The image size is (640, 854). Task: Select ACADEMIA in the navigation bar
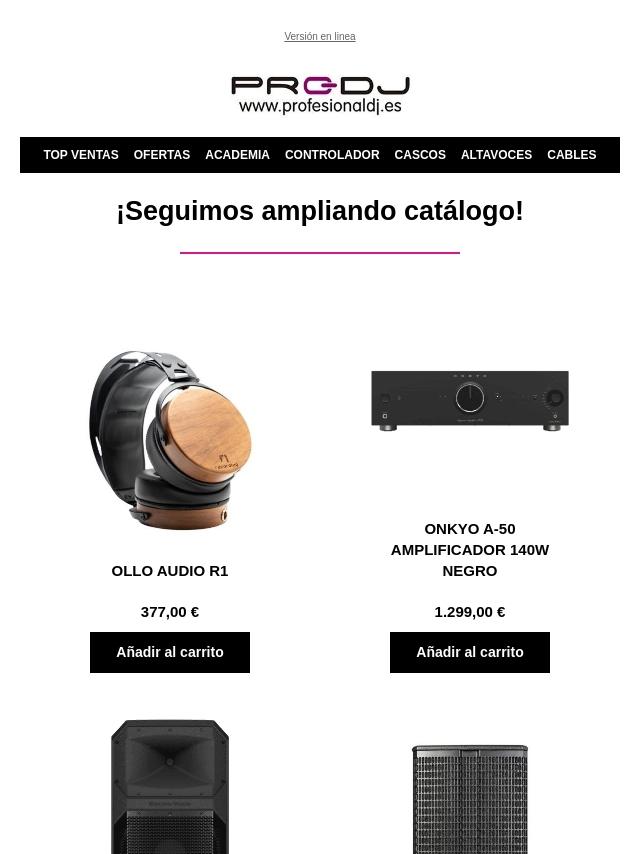(237, 155)
